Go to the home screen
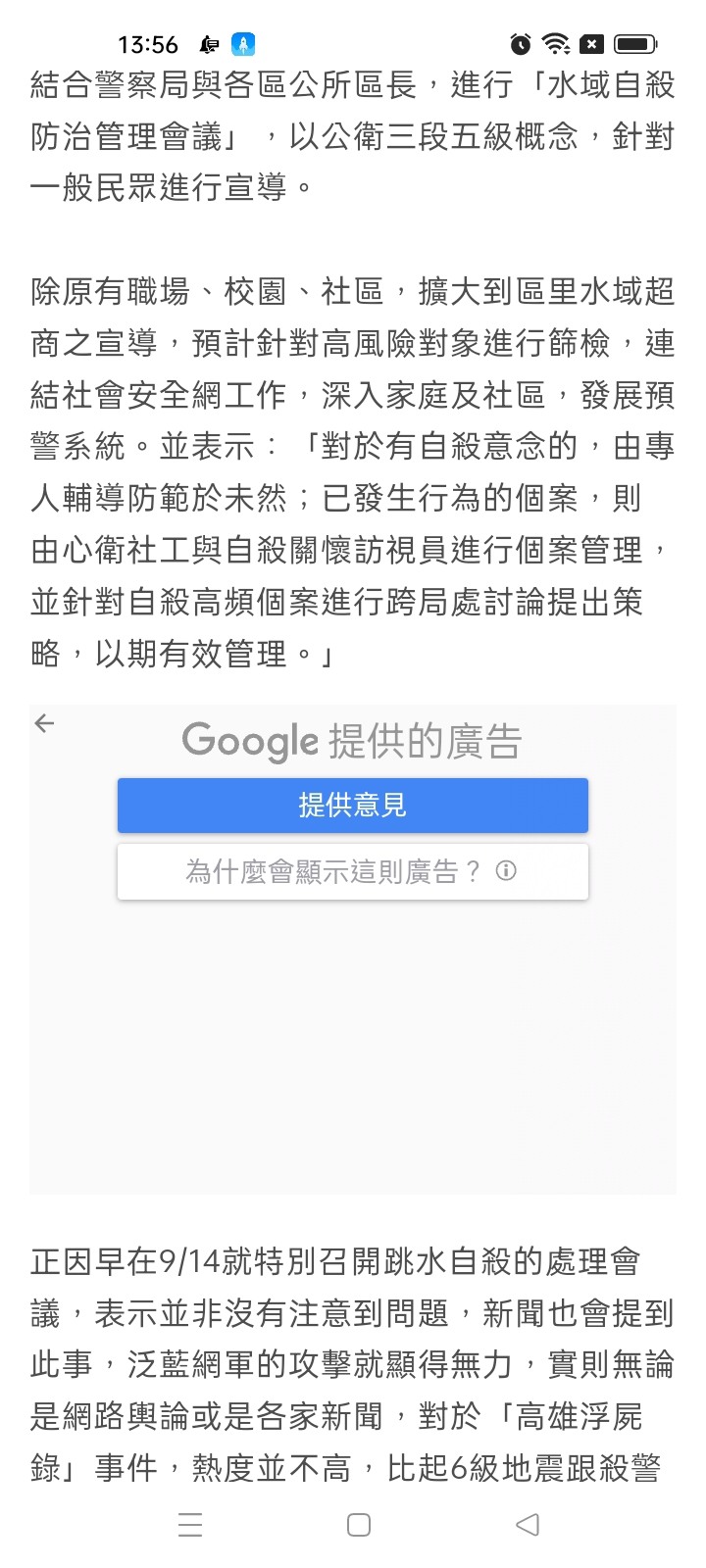The width and height of the screenshot is (706, 1568). point(359,1525)
